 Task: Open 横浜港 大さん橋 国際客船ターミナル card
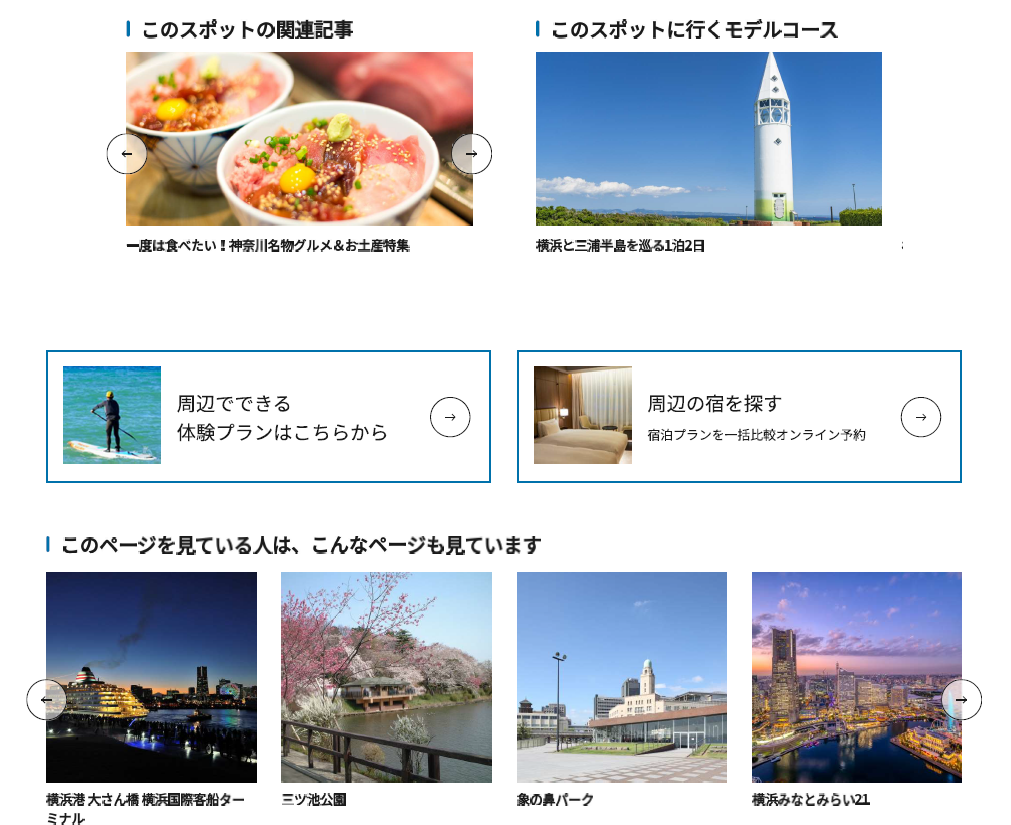pos(151,677)
